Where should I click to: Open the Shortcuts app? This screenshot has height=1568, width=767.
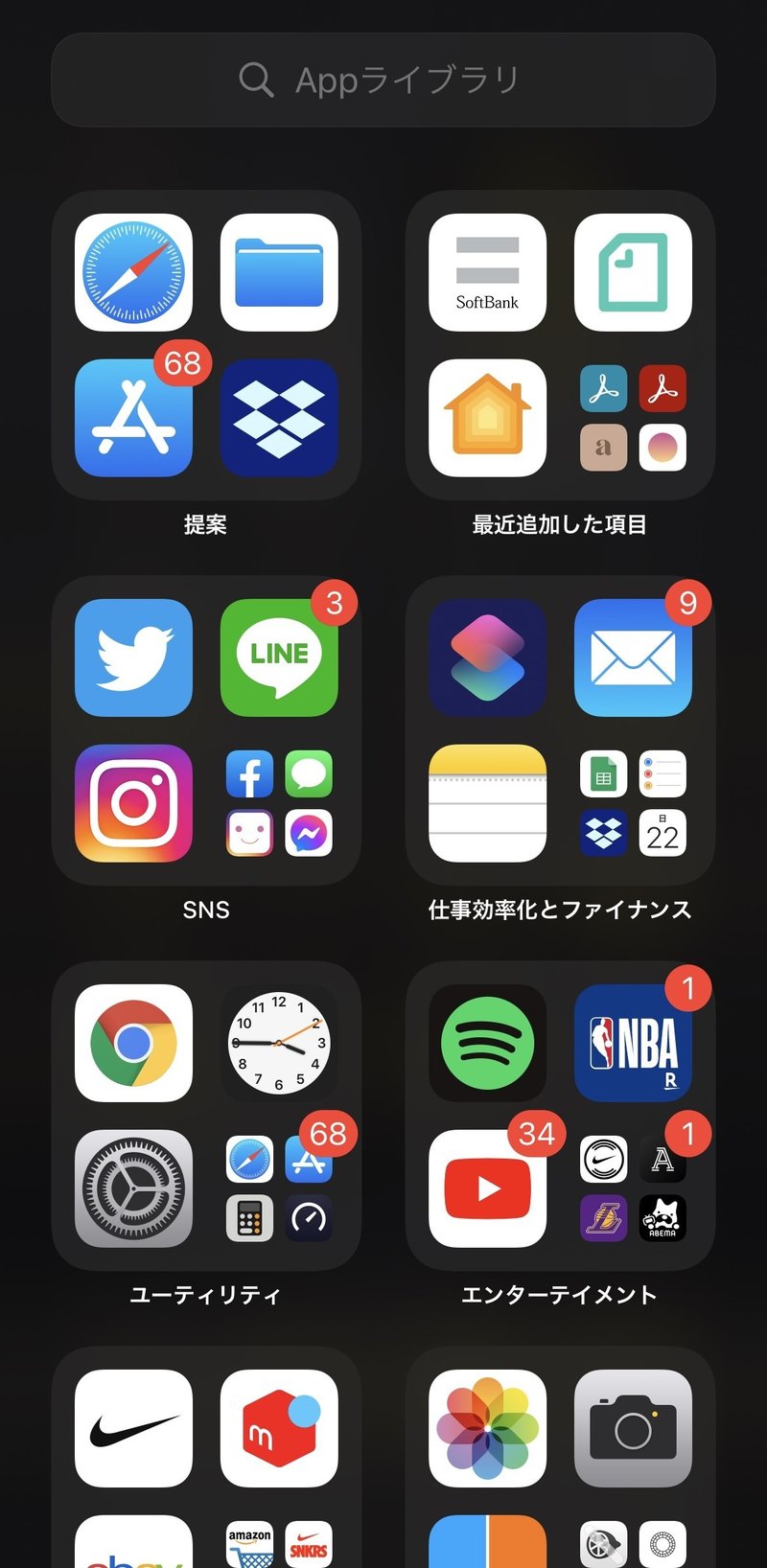click(487, 657)
